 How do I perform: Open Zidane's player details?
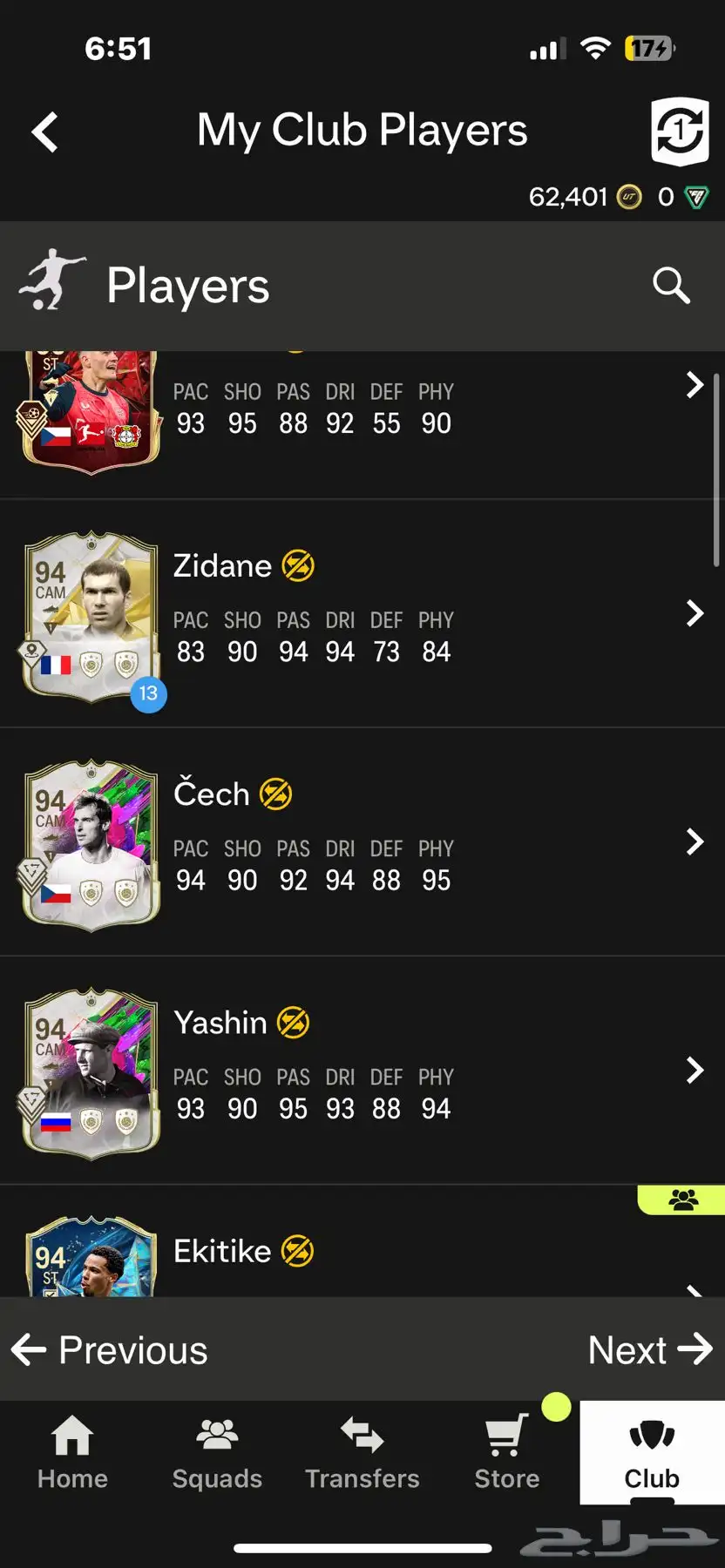[362, 614]
